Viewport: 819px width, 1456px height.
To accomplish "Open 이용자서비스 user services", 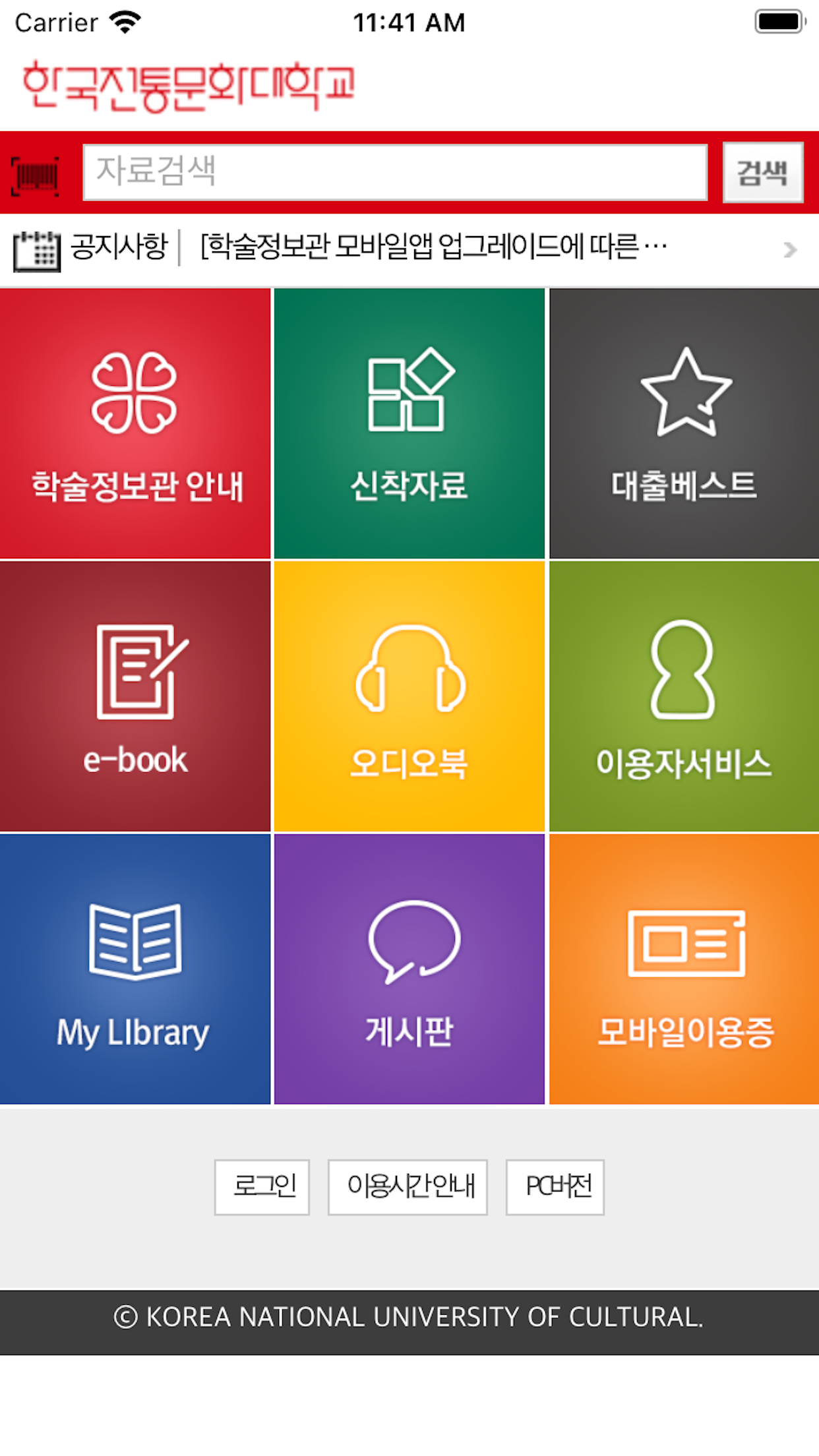I will point(684,696).
